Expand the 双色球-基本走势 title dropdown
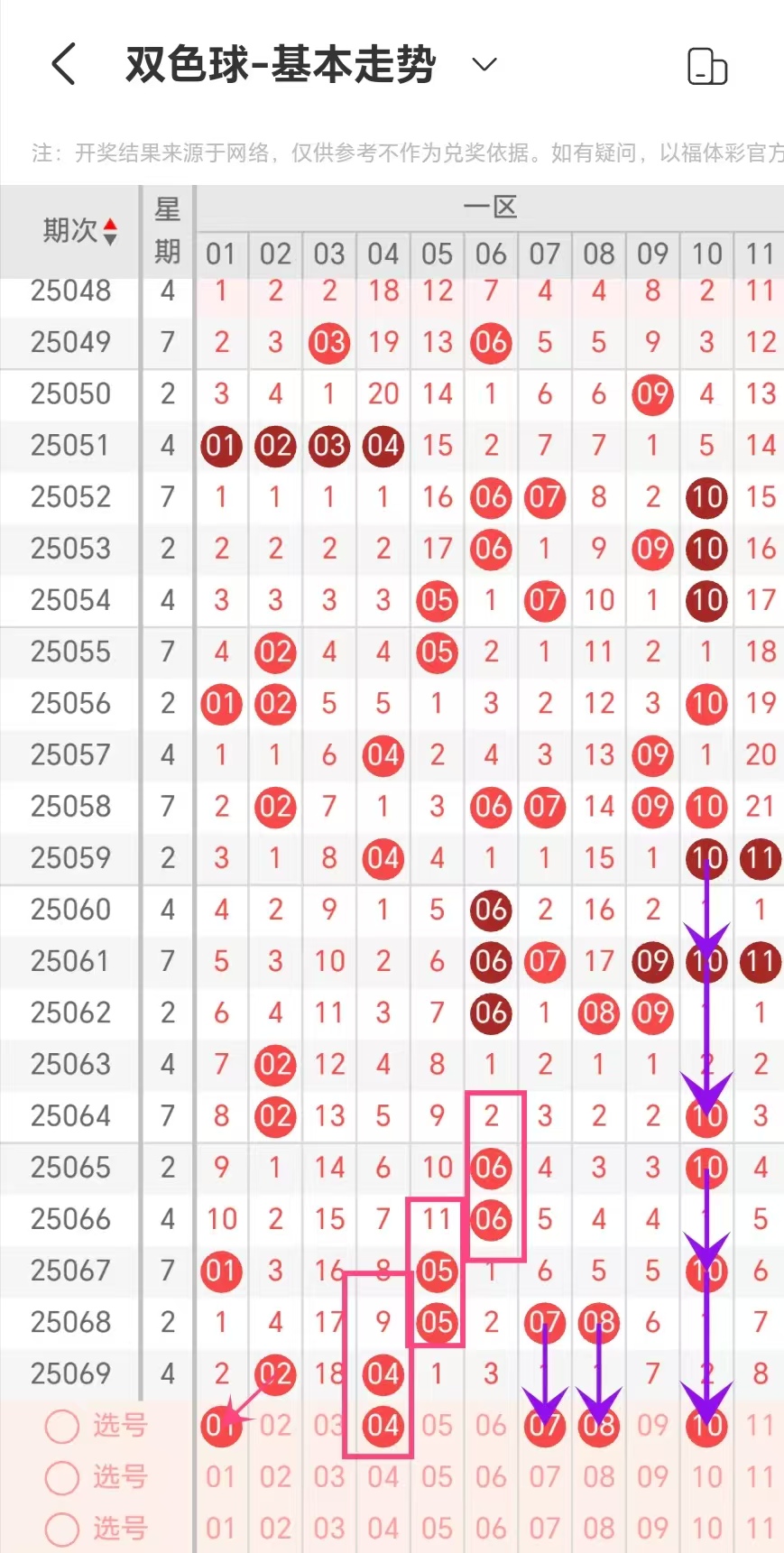The height and width of the screenshot is (1553, 784). coord(484,65)
